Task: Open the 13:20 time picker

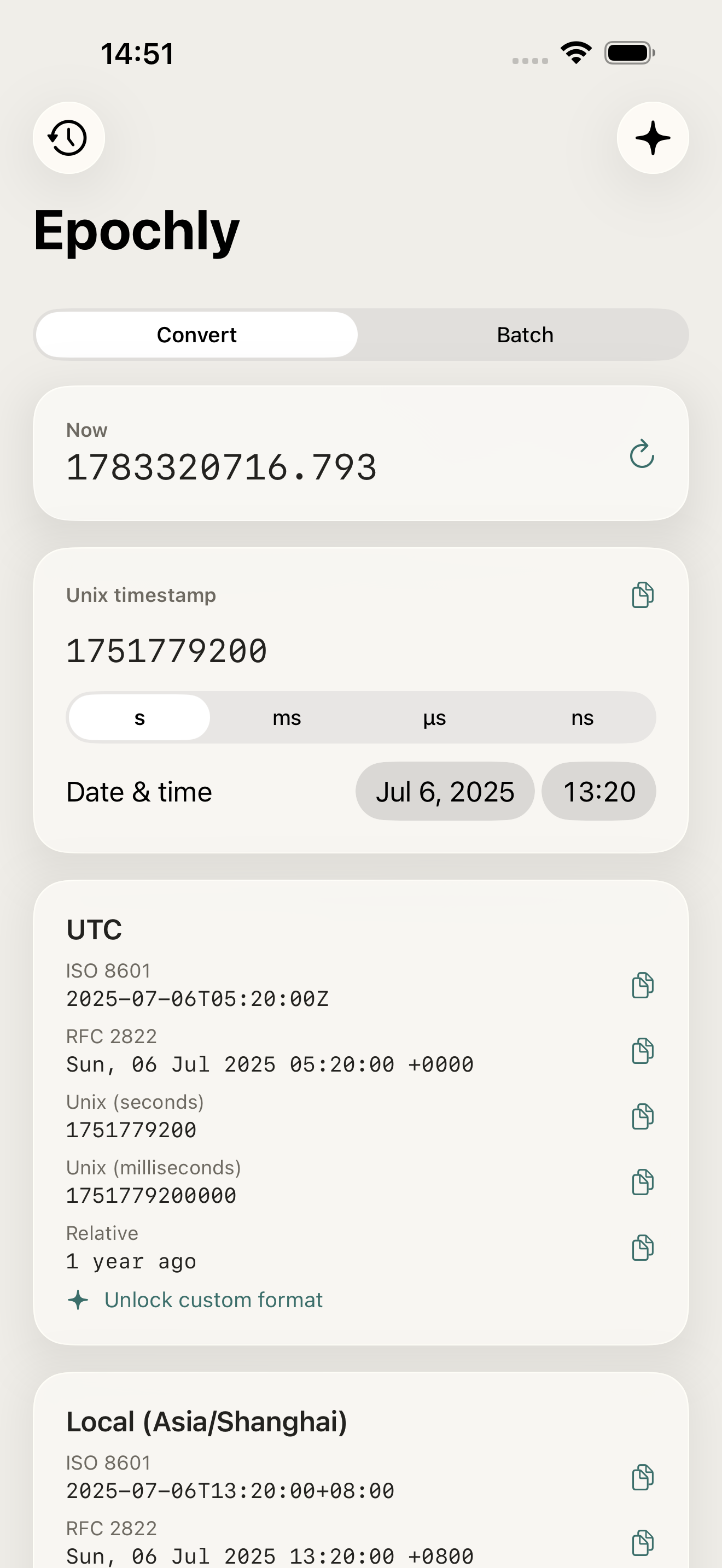Action: click(x=599, y=791)
